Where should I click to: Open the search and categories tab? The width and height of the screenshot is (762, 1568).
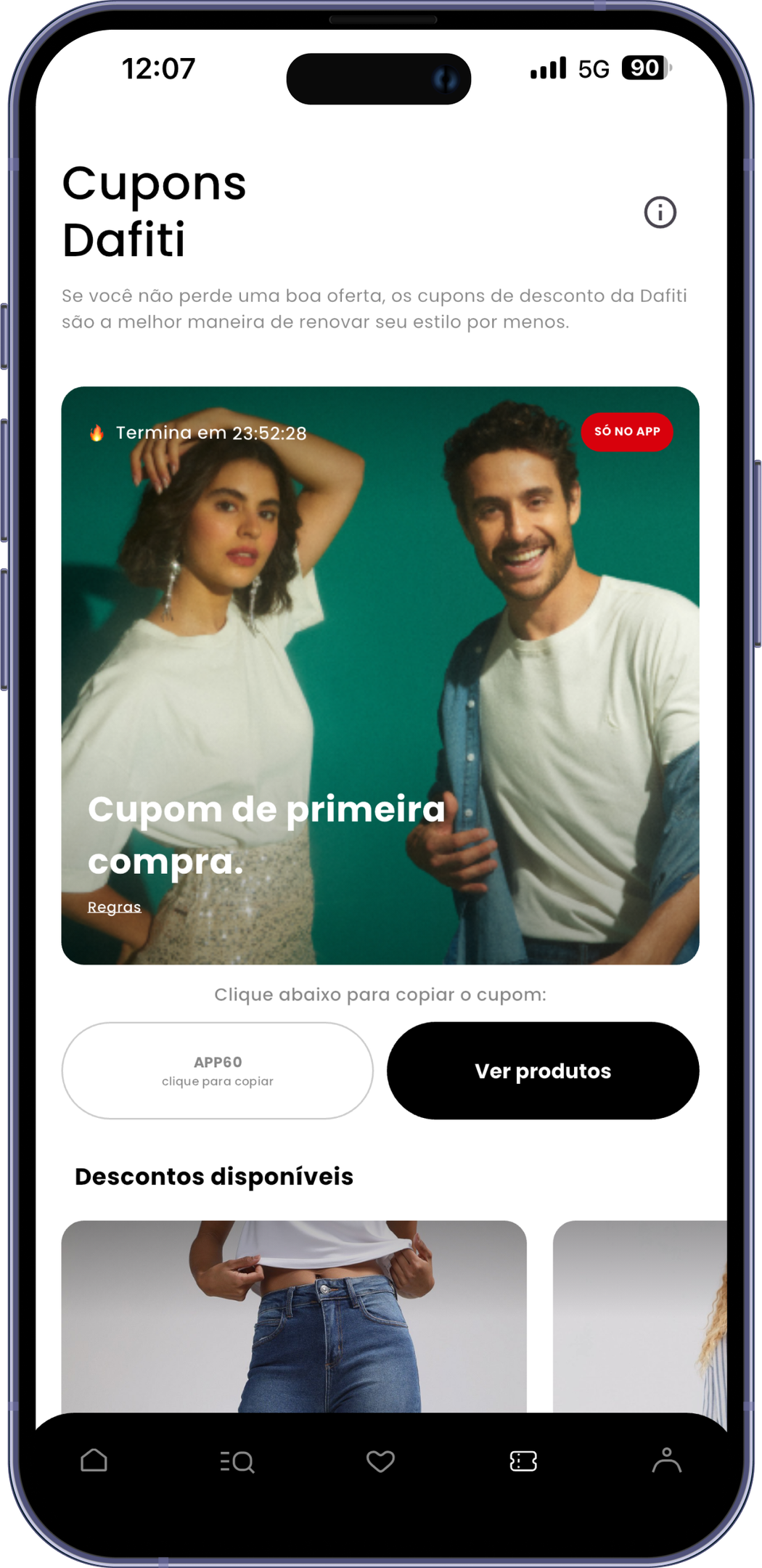pos(237,1461)
